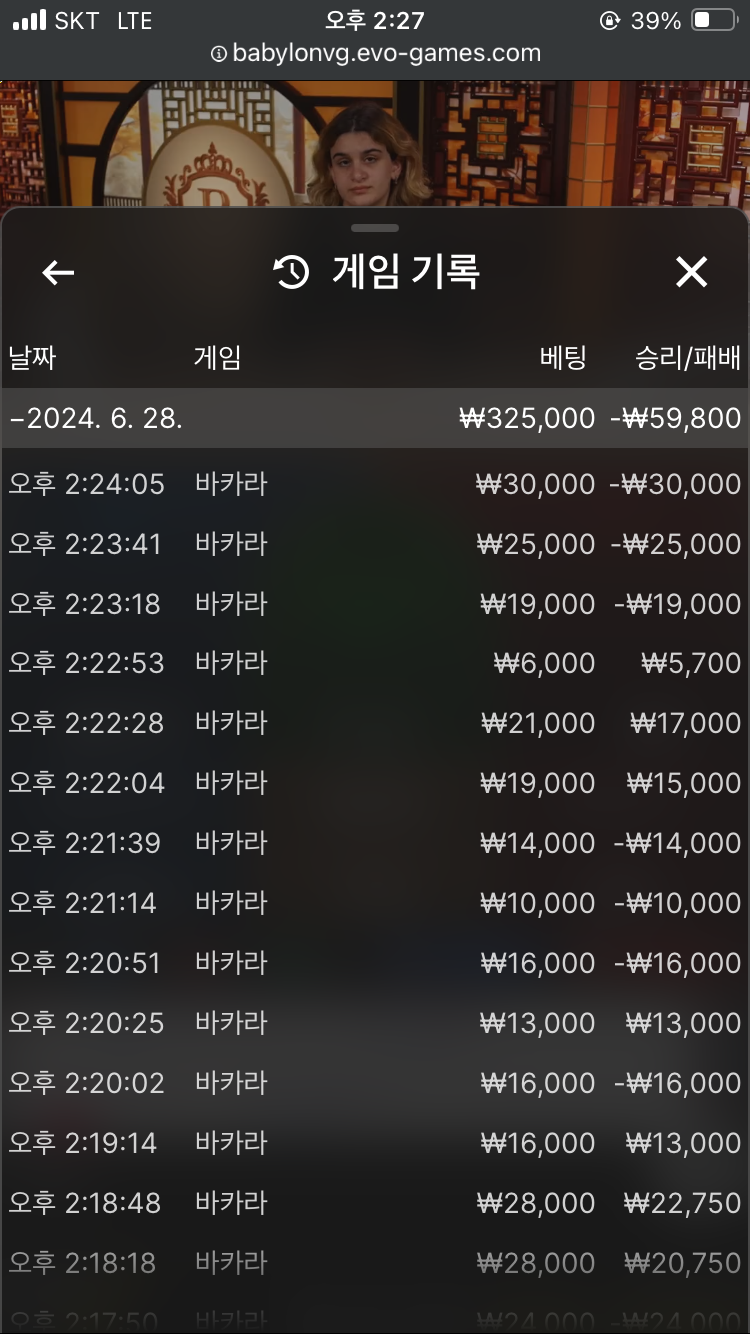Screen dimensions: 750x1334
Task: Tap the sheet drag handle
Action: [x=375, y=228]
